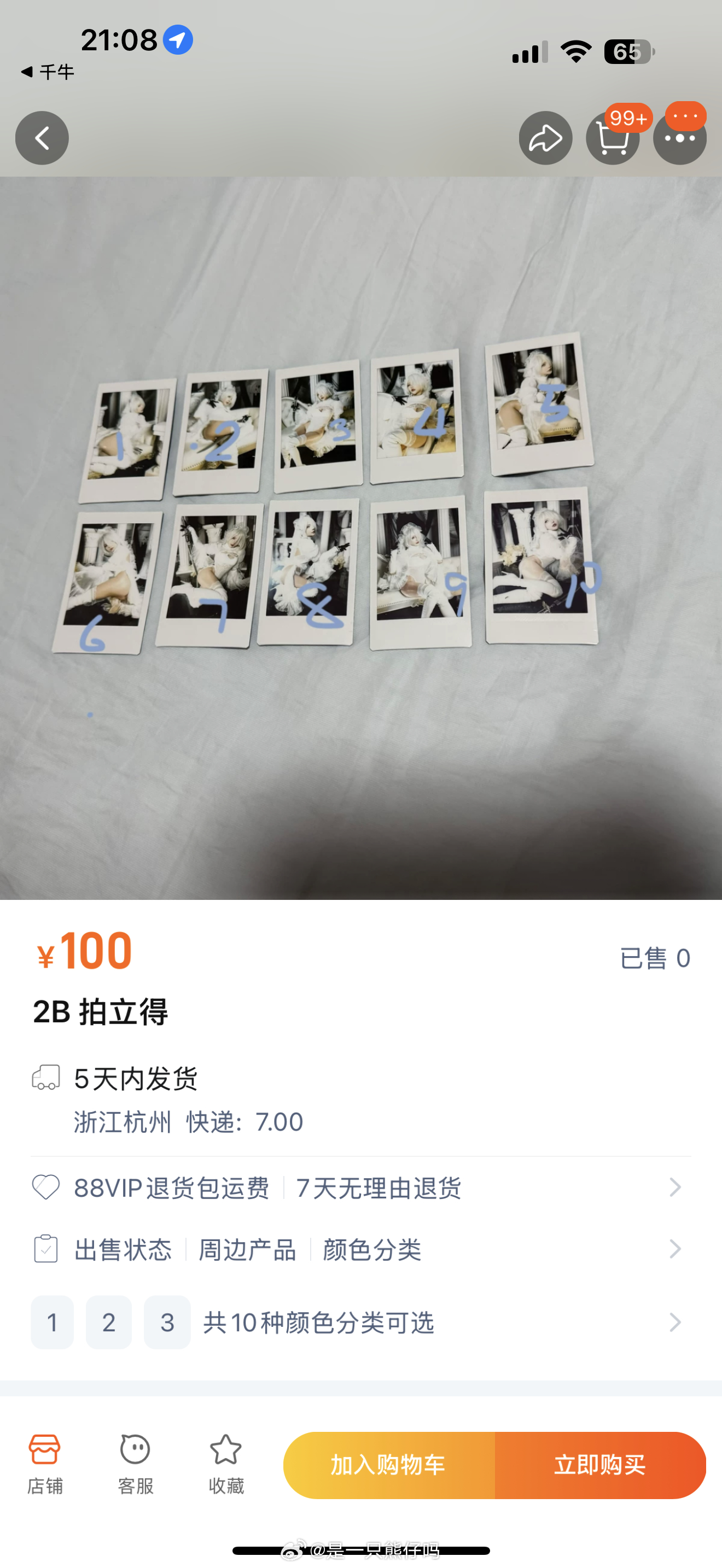Select color option 1

click(53, 1322)
